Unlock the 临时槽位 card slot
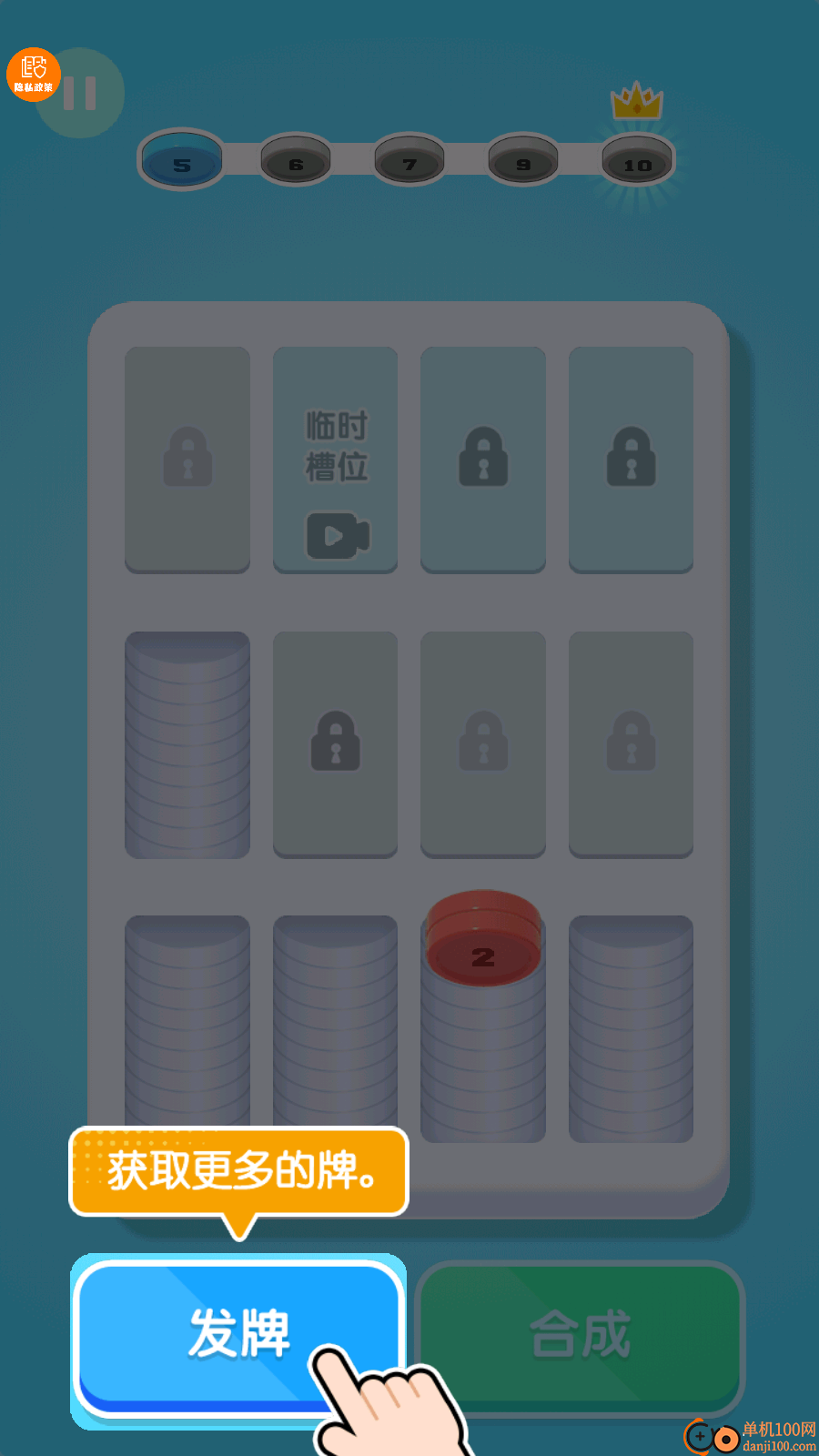Screen dimensions: 819x1456 click(x=335, y=459)
